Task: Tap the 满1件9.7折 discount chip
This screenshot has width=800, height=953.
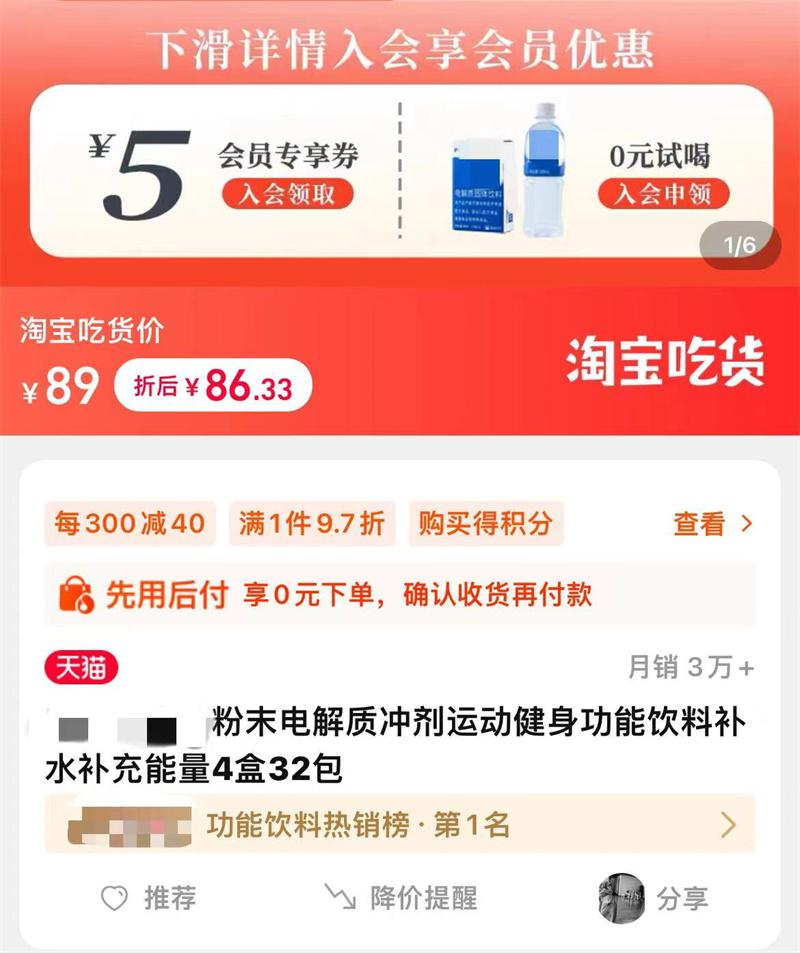Action: pyautogui.click(x=311, y=523)
